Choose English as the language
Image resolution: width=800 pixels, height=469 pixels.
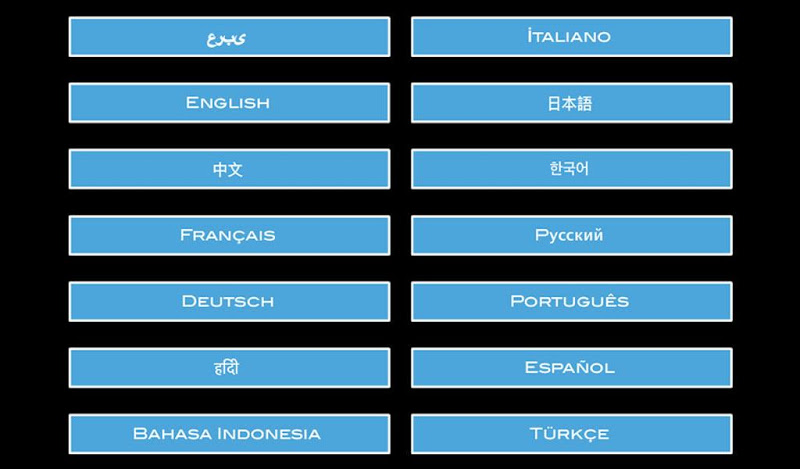[229, 103]
